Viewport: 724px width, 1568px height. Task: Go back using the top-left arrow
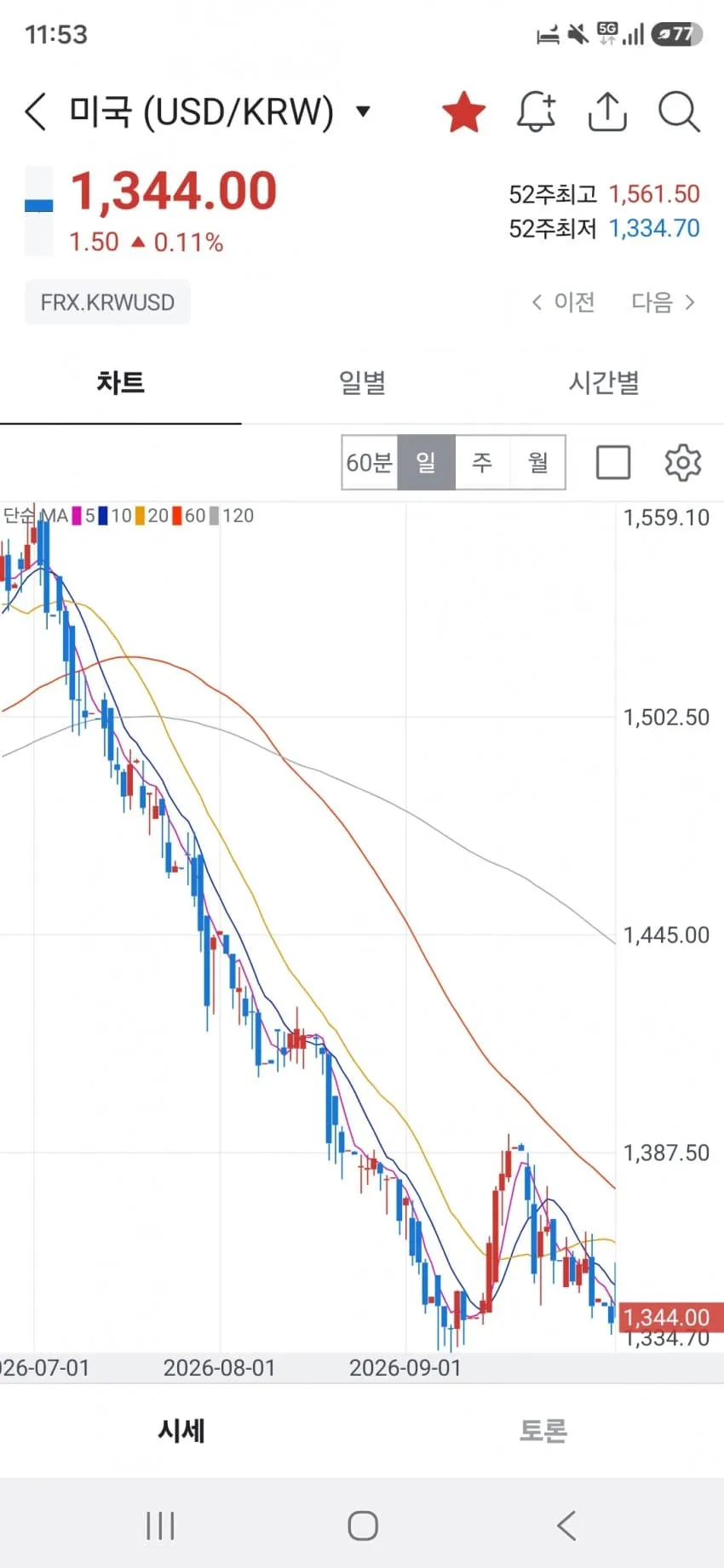pos(36,112)
